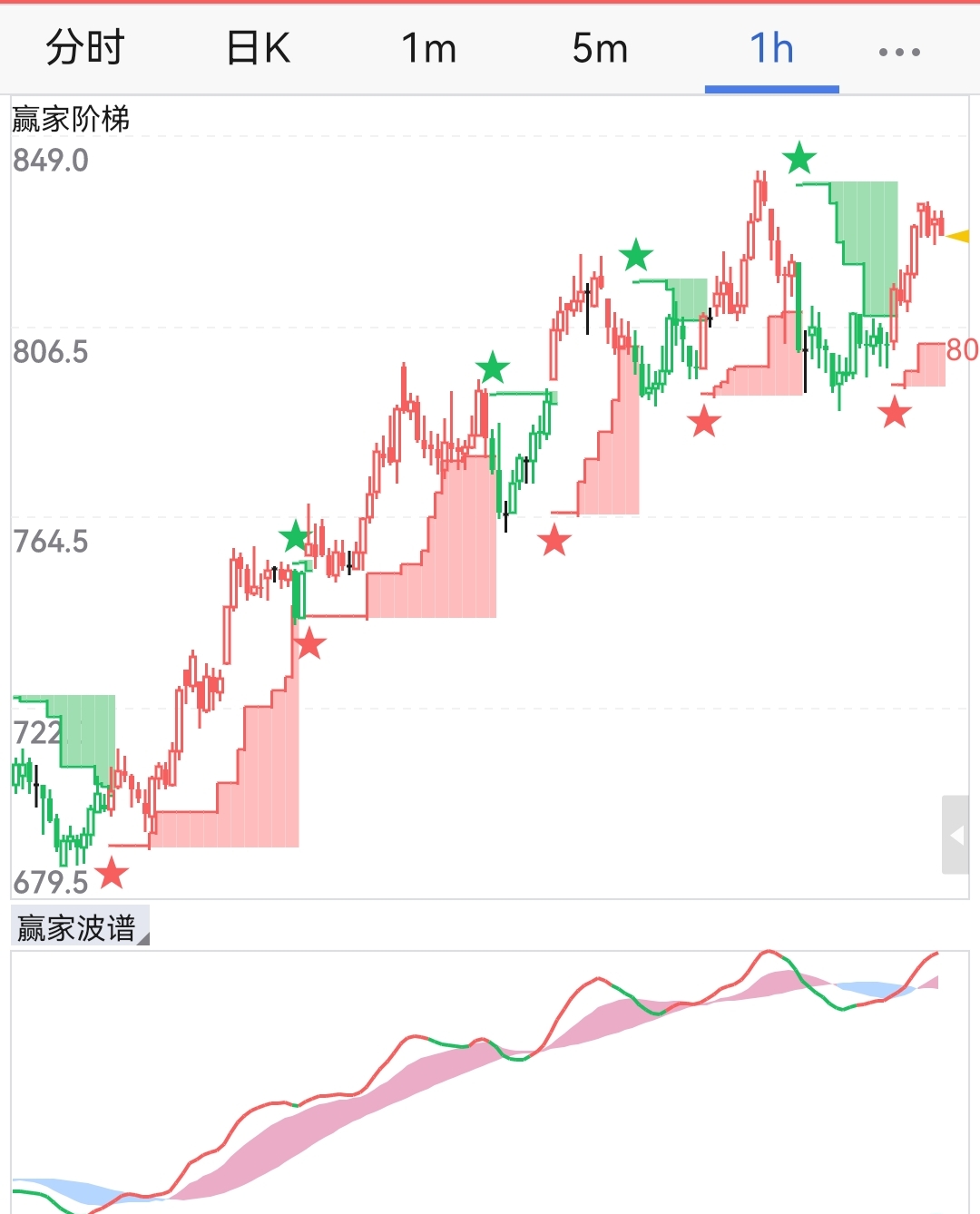Select the 5m timeframe tab
Image resolution: width=980 pixels, height=1214 pixels.
pyautogui.click(x=600, y=48)
